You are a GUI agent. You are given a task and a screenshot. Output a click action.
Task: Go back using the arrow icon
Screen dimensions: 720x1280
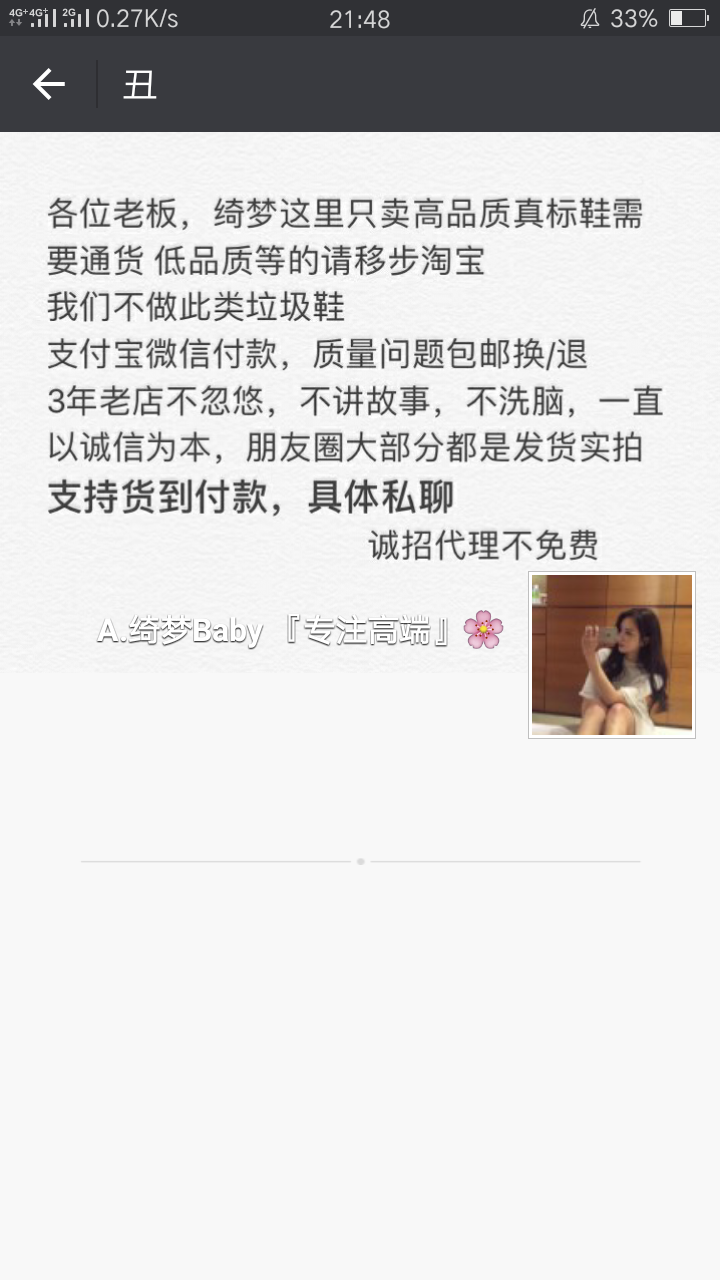(48, 85)
